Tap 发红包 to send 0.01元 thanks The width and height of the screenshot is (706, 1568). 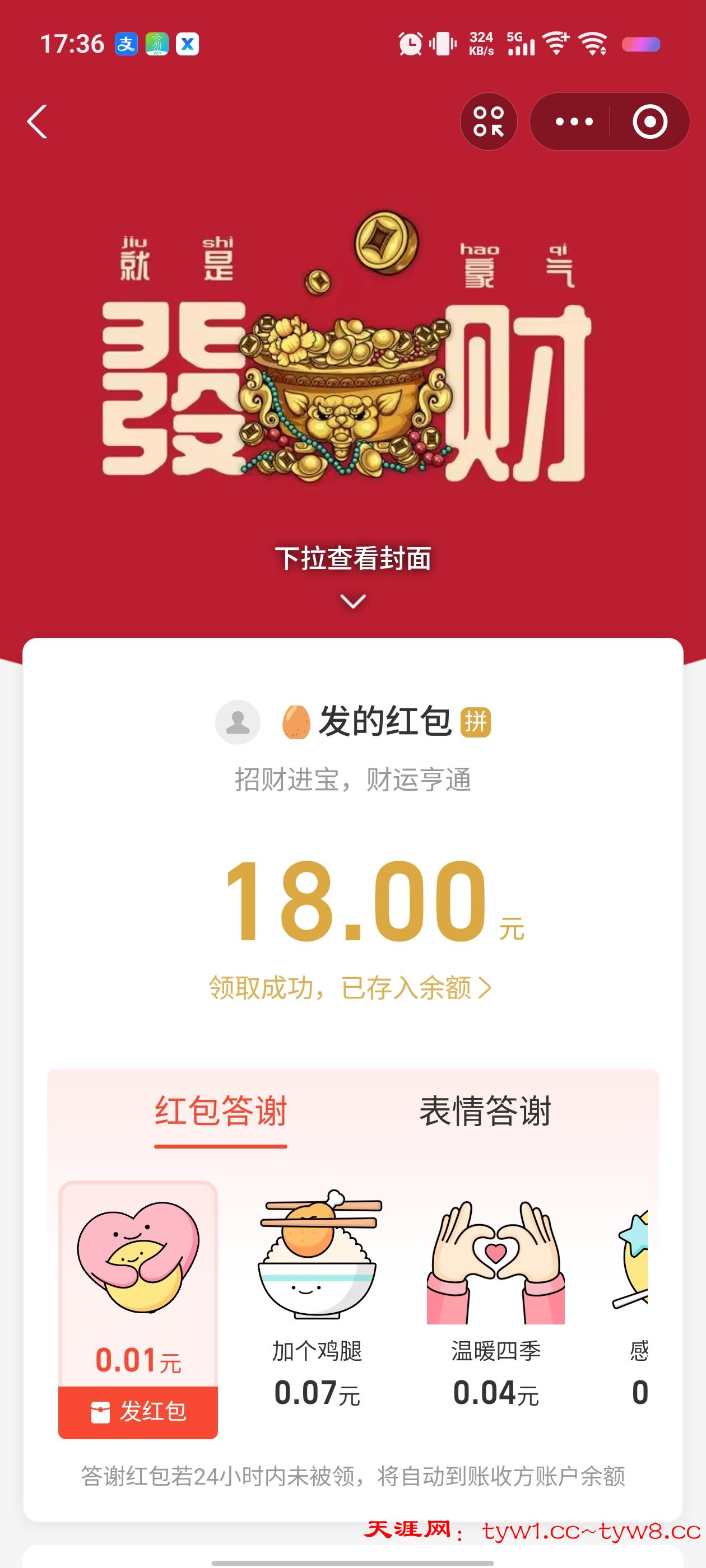[x=138, y=1411]
